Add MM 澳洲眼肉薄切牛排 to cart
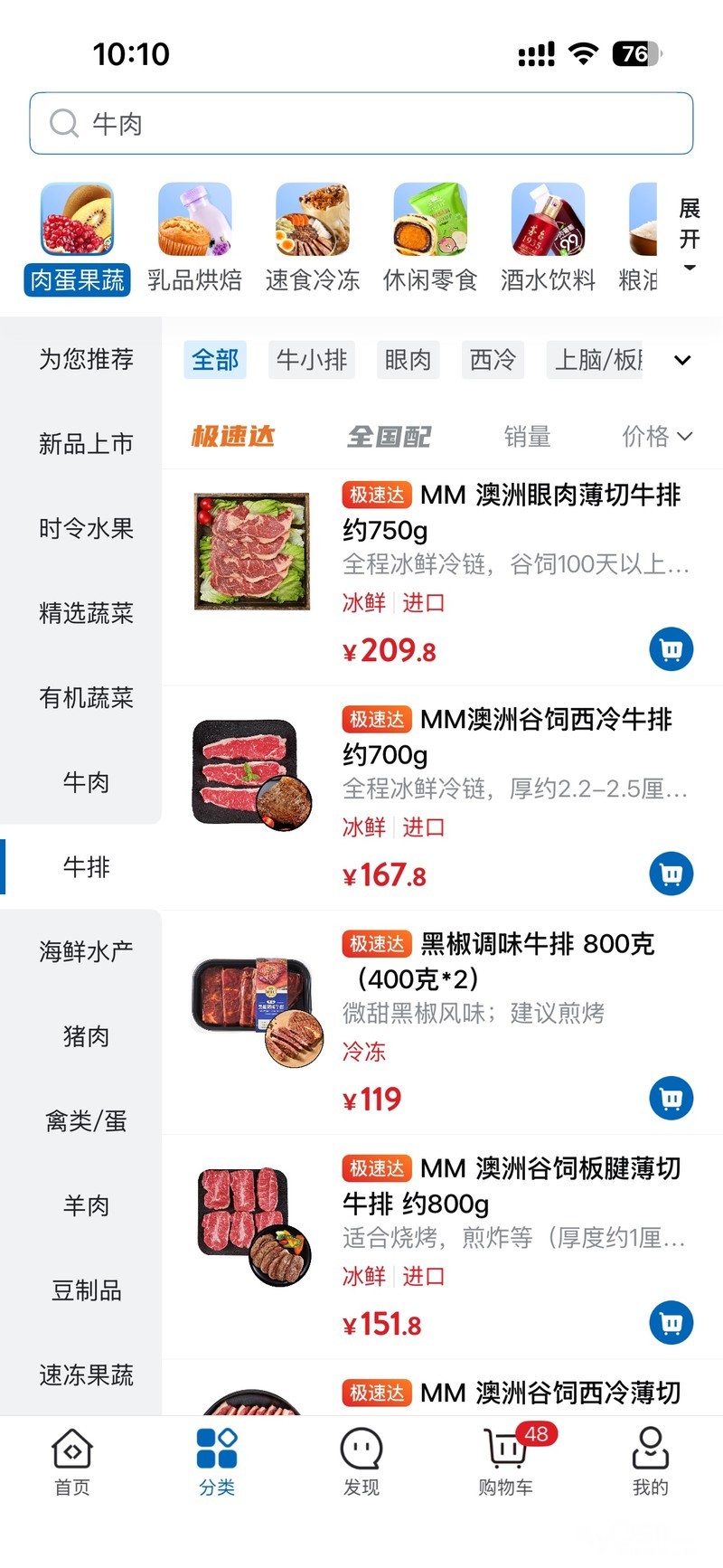This screenshot has height=1568, width=723. pos(671,649)
